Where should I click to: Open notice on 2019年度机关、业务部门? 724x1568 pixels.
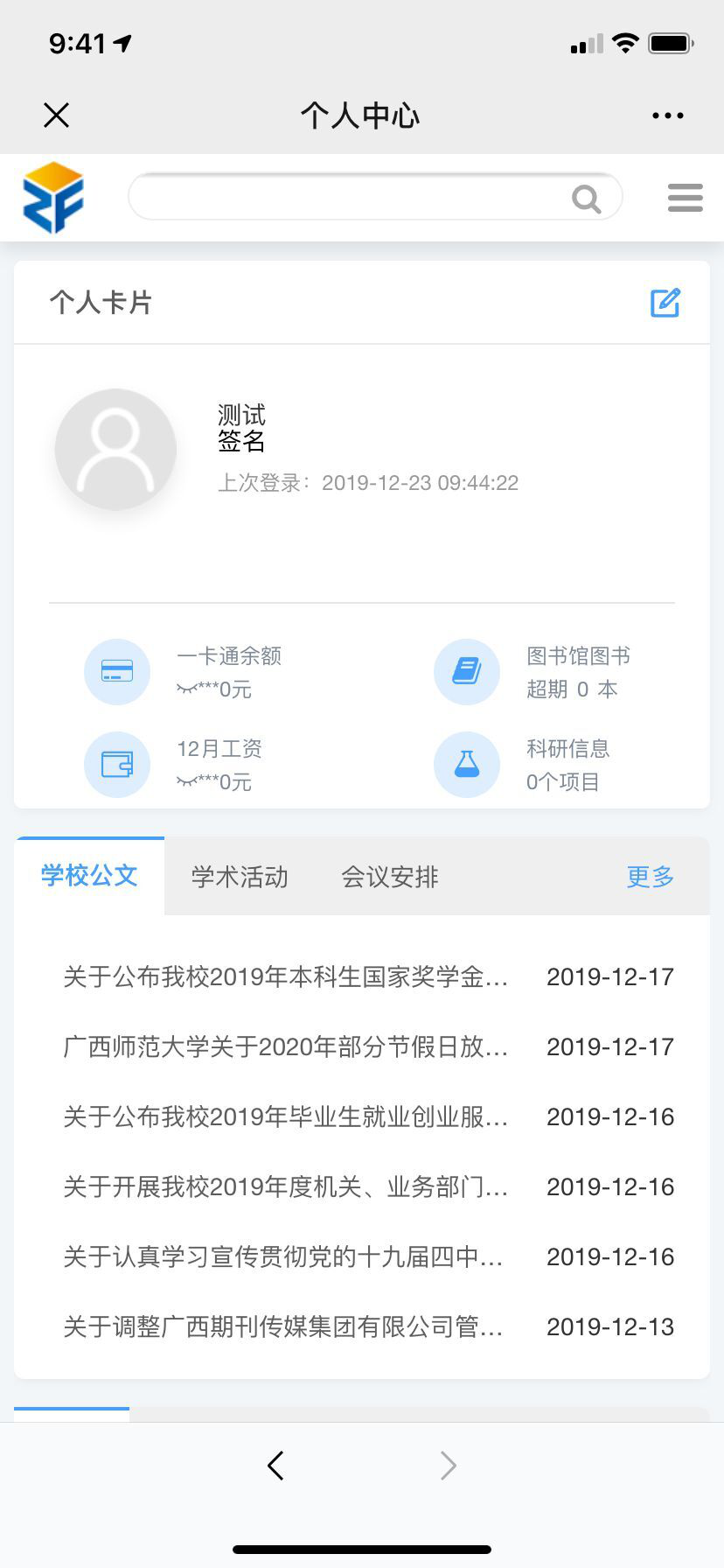pyautogui.click(x=286, y=1186)
